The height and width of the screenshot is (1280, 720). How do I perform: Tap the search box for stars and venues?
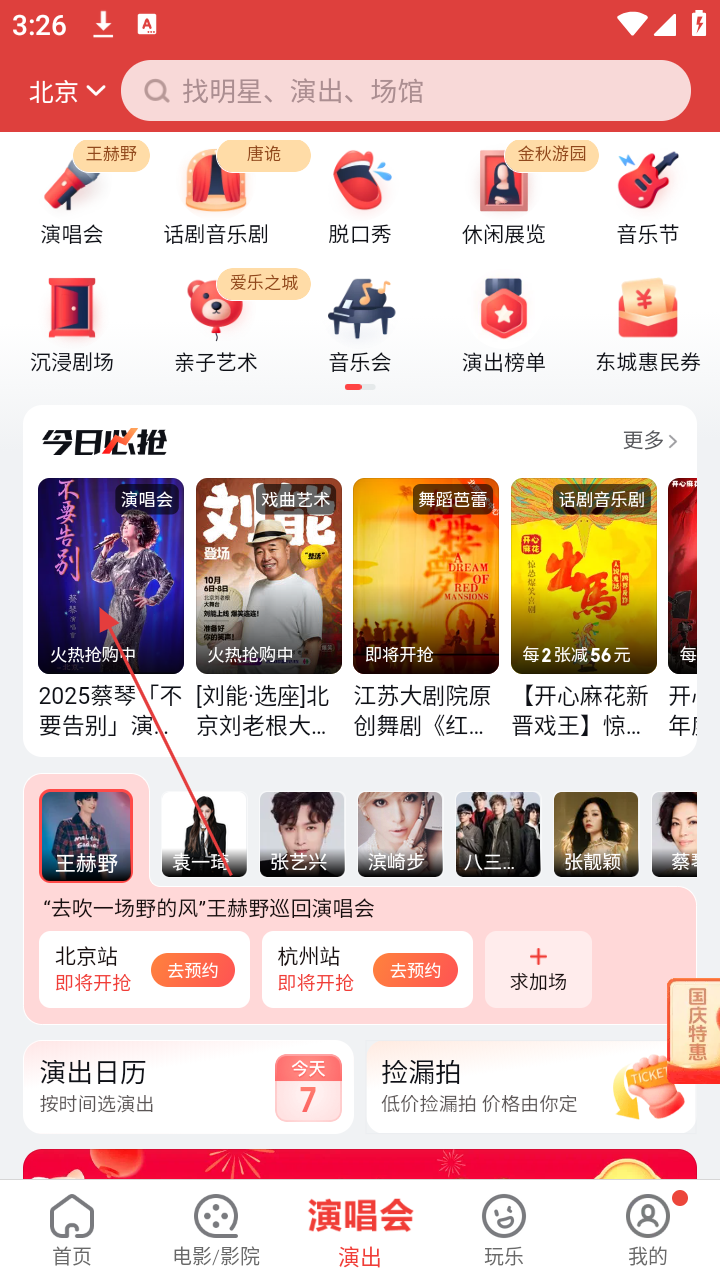[x=405, y=91]
